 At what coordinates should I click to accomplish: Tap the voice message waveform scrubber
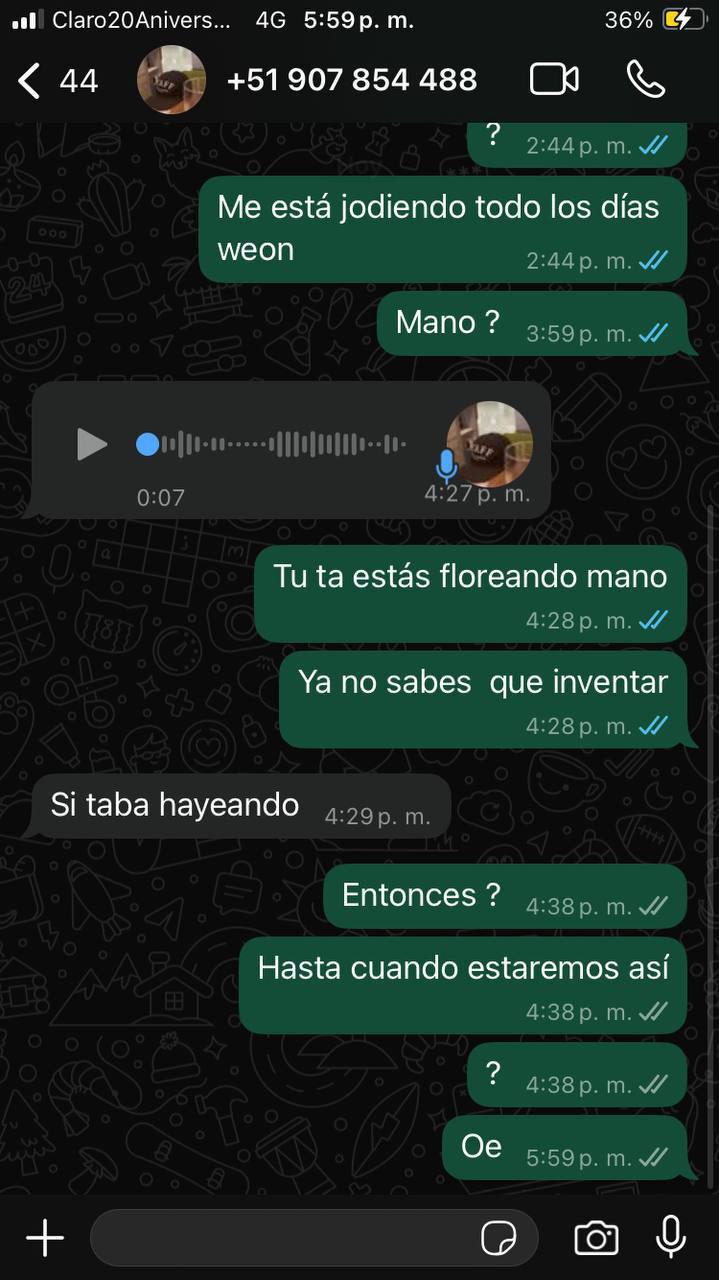pyautogui.click(x=271, y=444)
